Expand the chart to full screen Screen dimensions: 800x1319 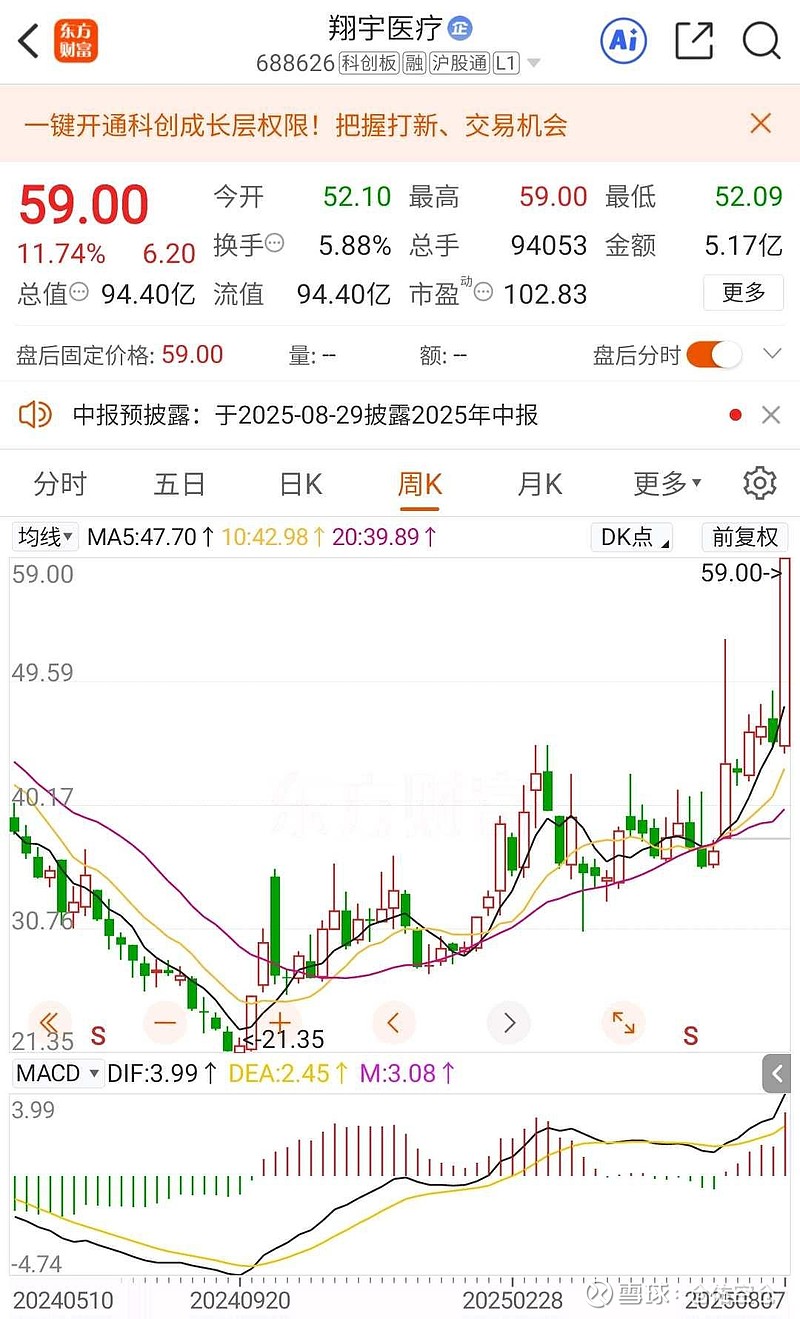click(x=623, y=1022)
